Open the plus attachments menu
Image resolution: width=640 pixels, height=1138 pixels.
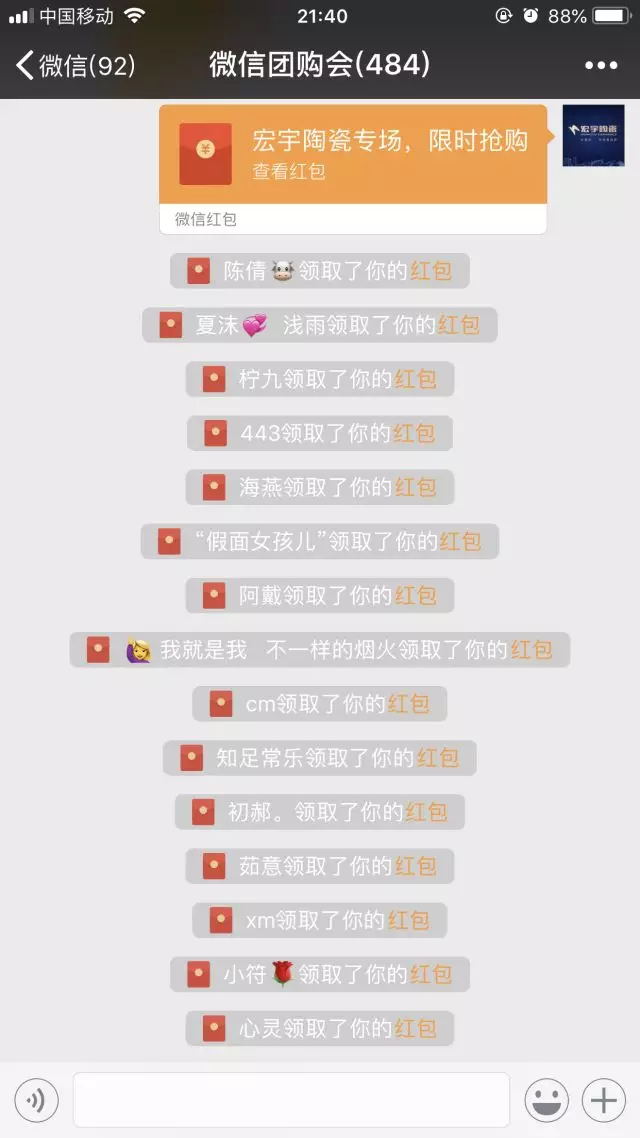click(x=603, y=1101)
